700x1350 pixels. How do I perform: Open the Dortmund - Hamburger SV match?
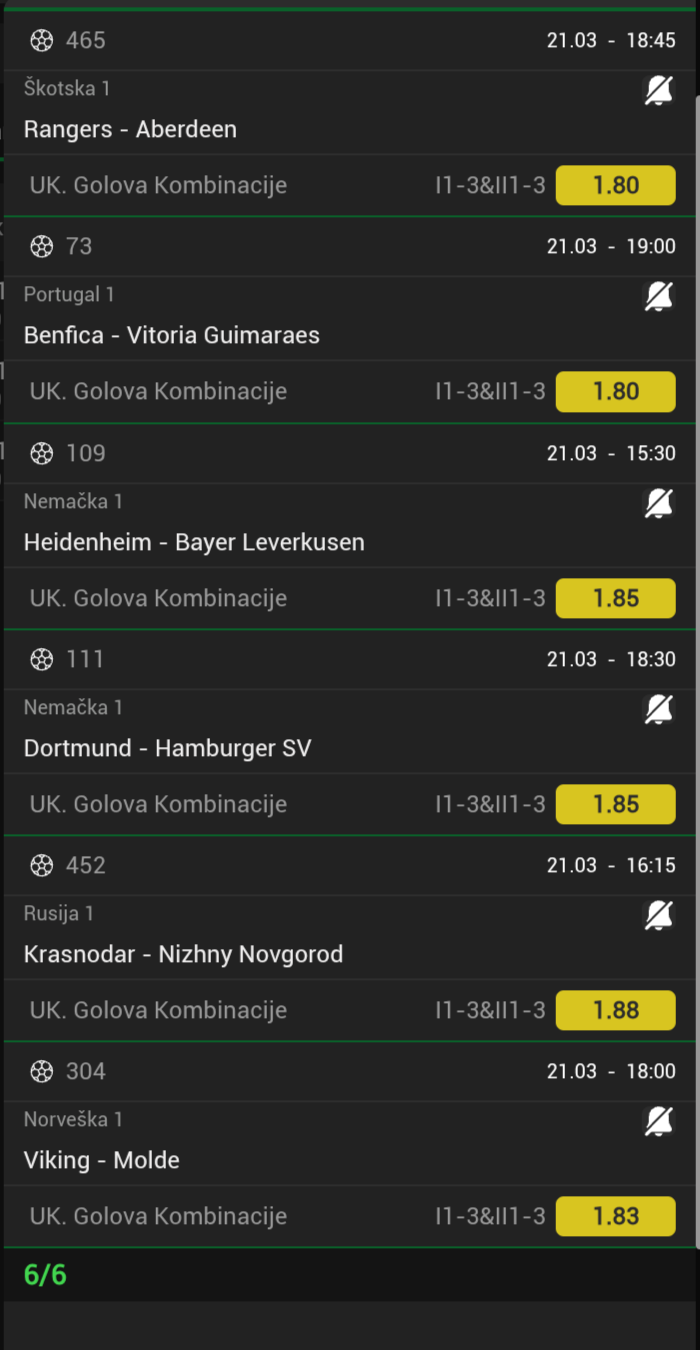(168, 748)
